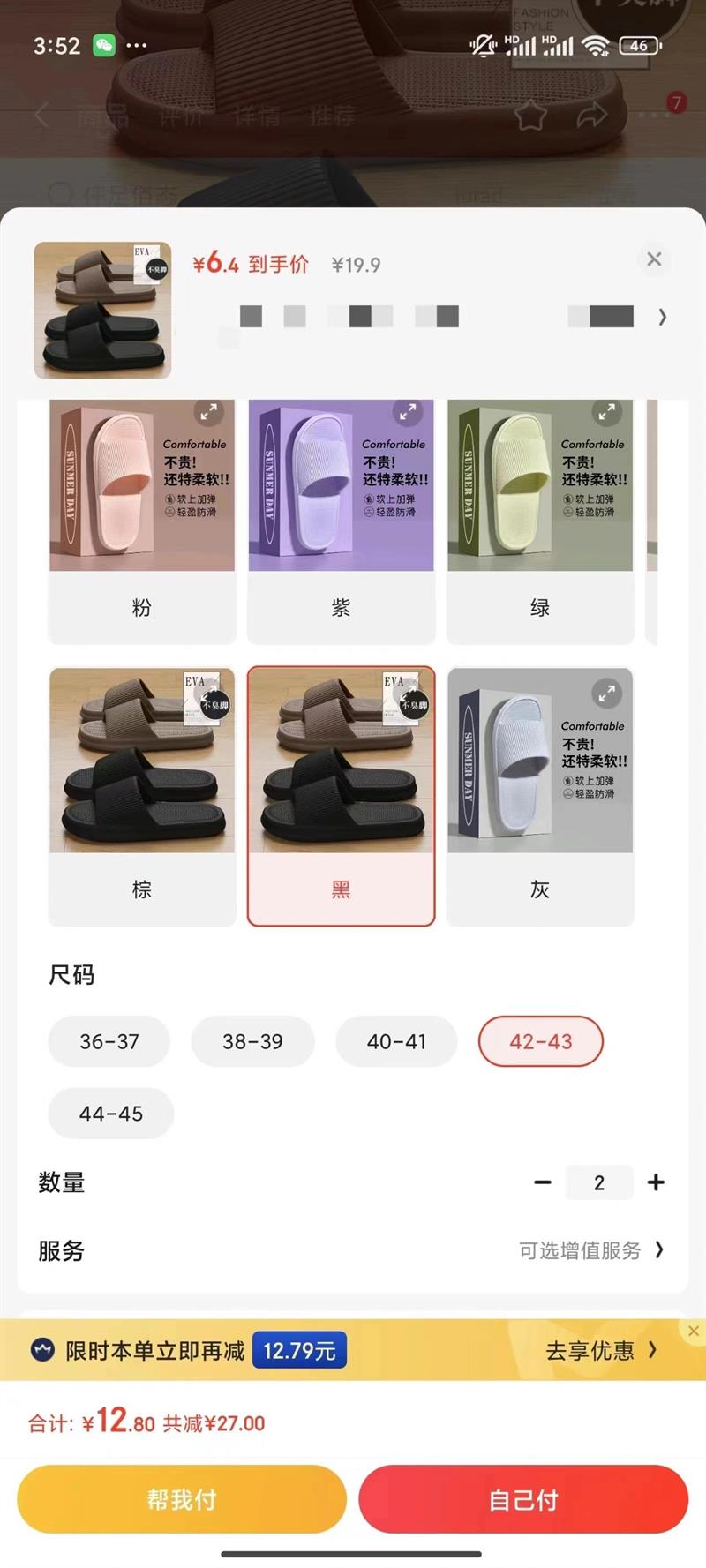706x1568 pixels.
Task: Decrease the quantity by one
Action: click(543, 1182)
